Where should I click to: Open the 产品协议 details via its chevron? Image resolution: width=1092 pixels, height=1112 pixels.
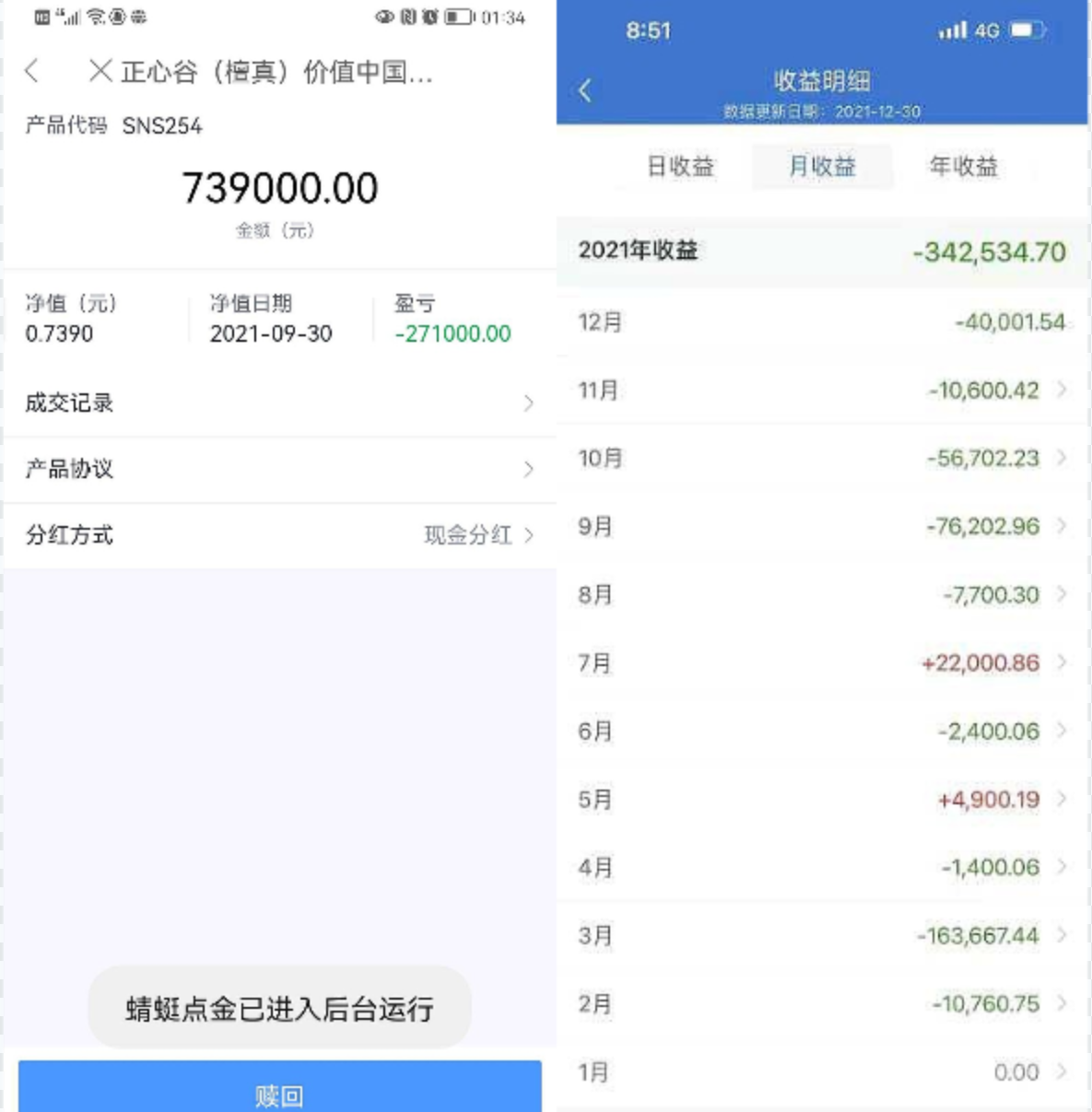[528, 469]
